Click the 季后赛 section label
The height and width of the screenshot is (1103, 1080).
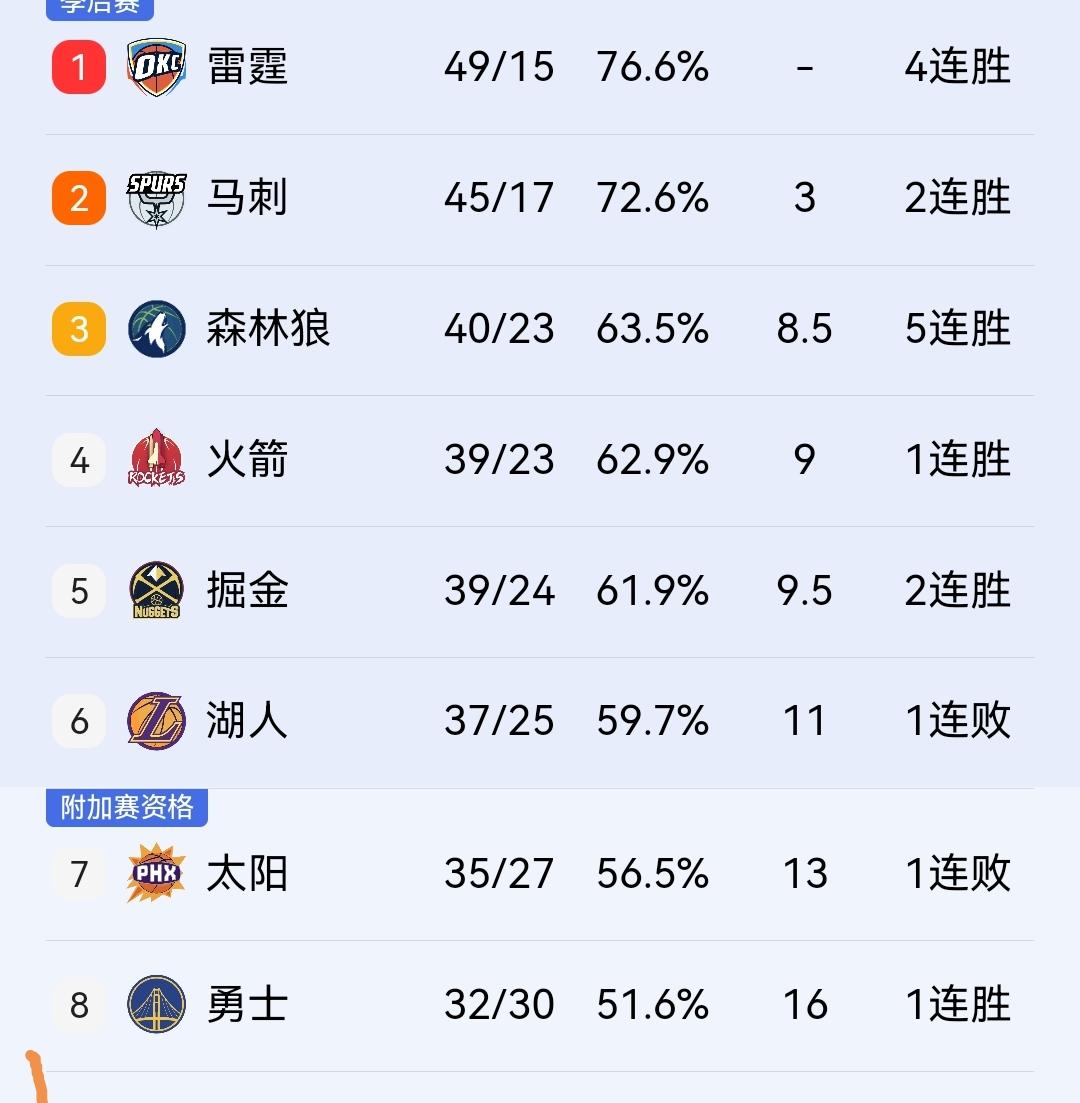click(99, 8)
